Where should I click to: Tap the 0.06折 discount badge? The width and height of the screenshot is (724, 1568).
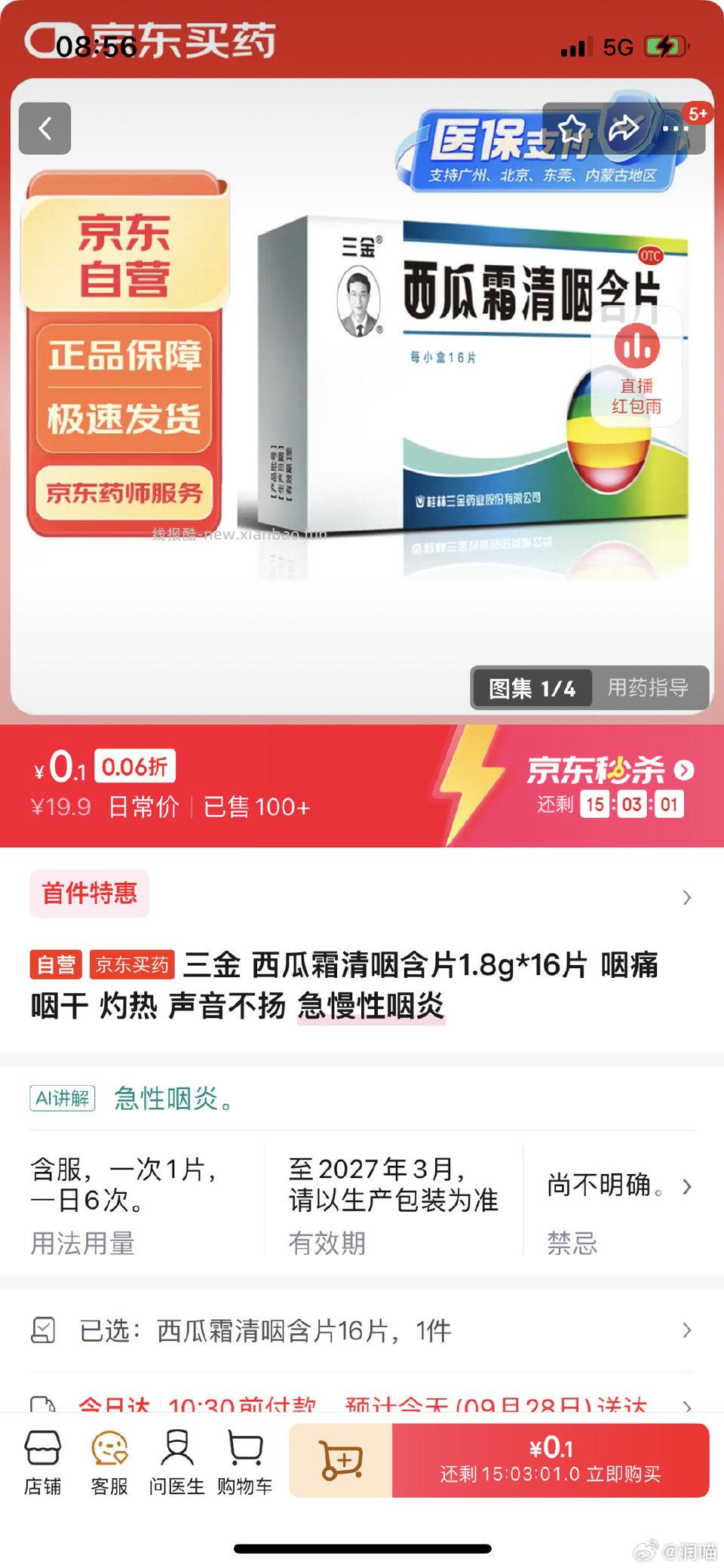pos(134,767)
